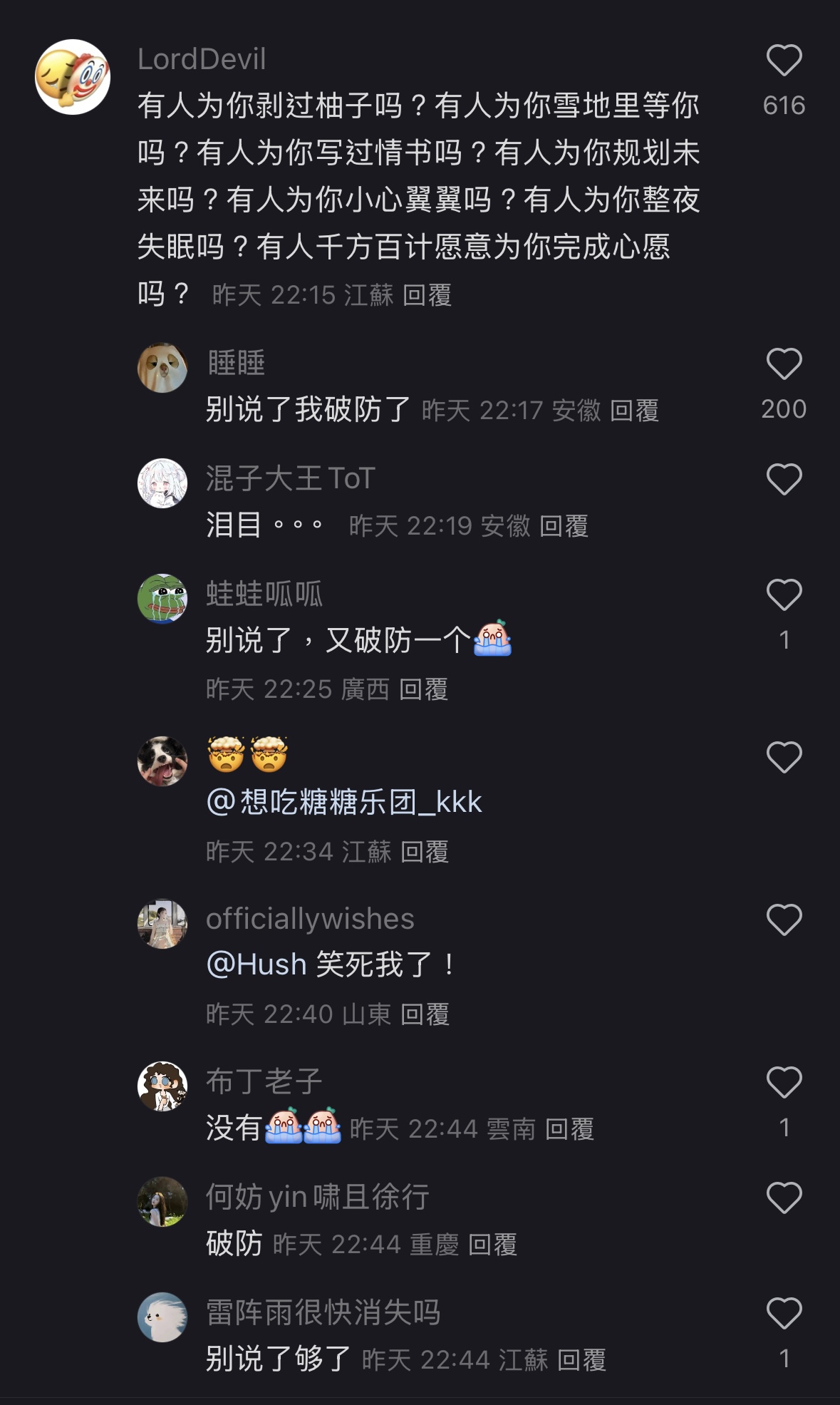
Task: View LordDevil's profile picture
Action: [x=73, y=77]
